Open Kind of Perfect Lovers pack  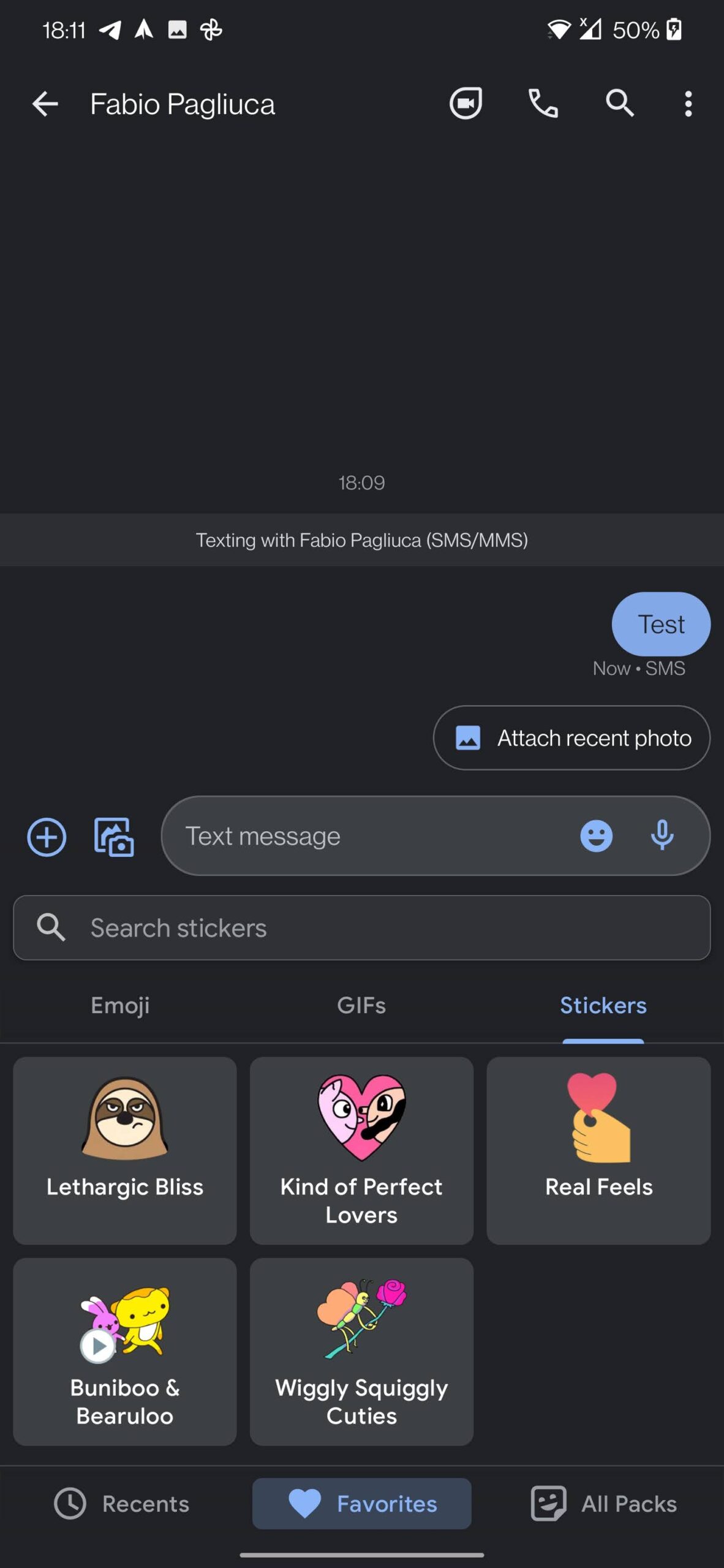[361, 1150]
